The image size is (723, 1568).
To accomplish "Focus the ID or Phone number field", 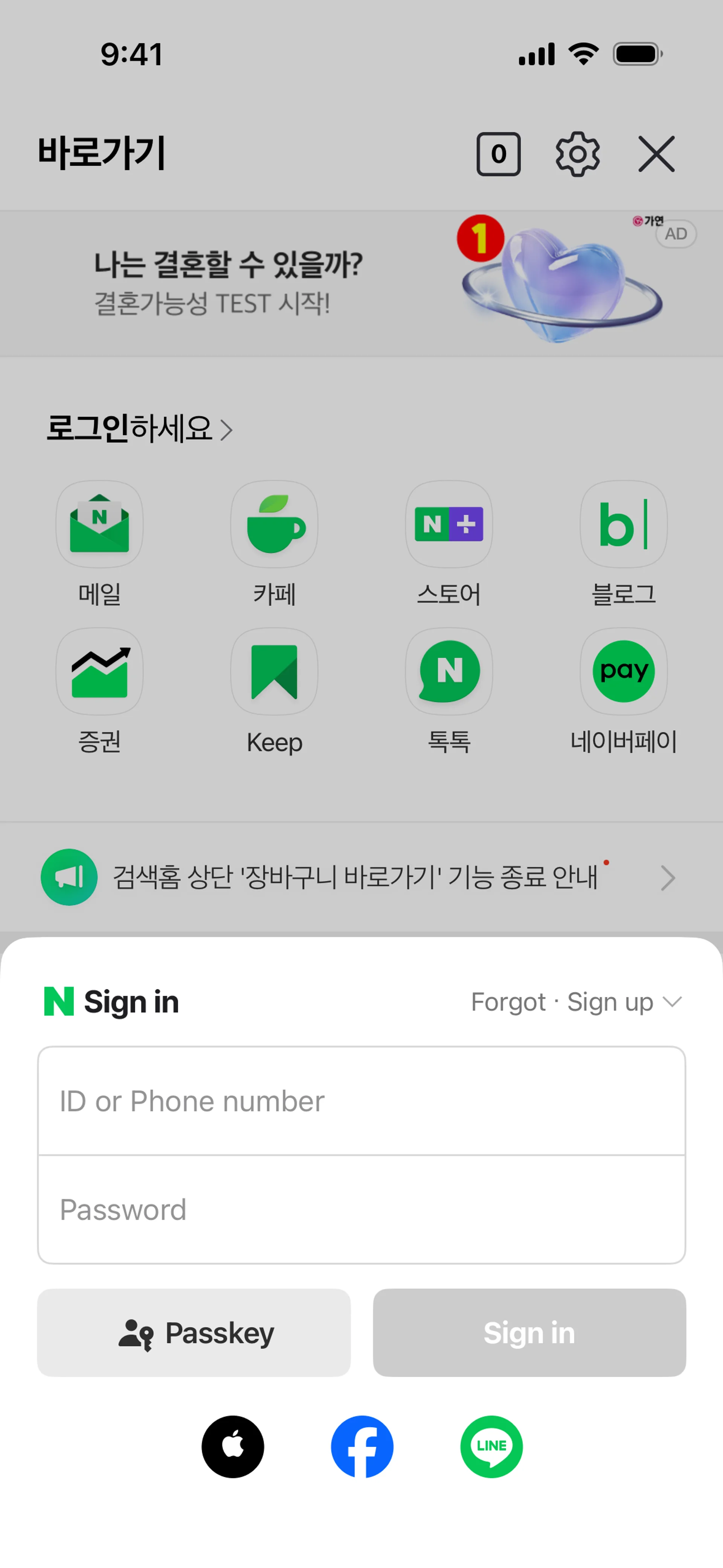I will (x=361, y=1101).
